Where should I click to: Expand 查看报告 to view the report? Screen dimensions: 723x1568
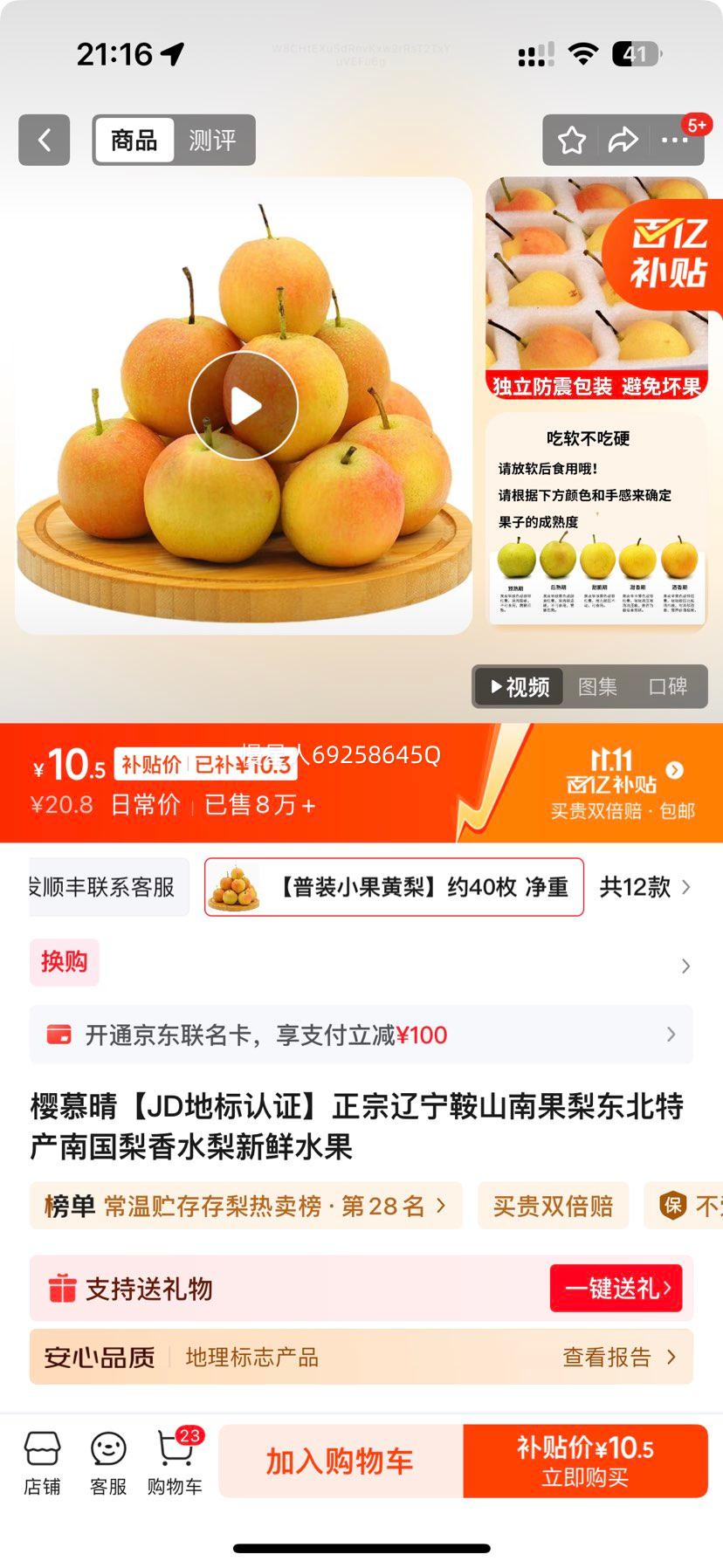[x=616, y=1357]
